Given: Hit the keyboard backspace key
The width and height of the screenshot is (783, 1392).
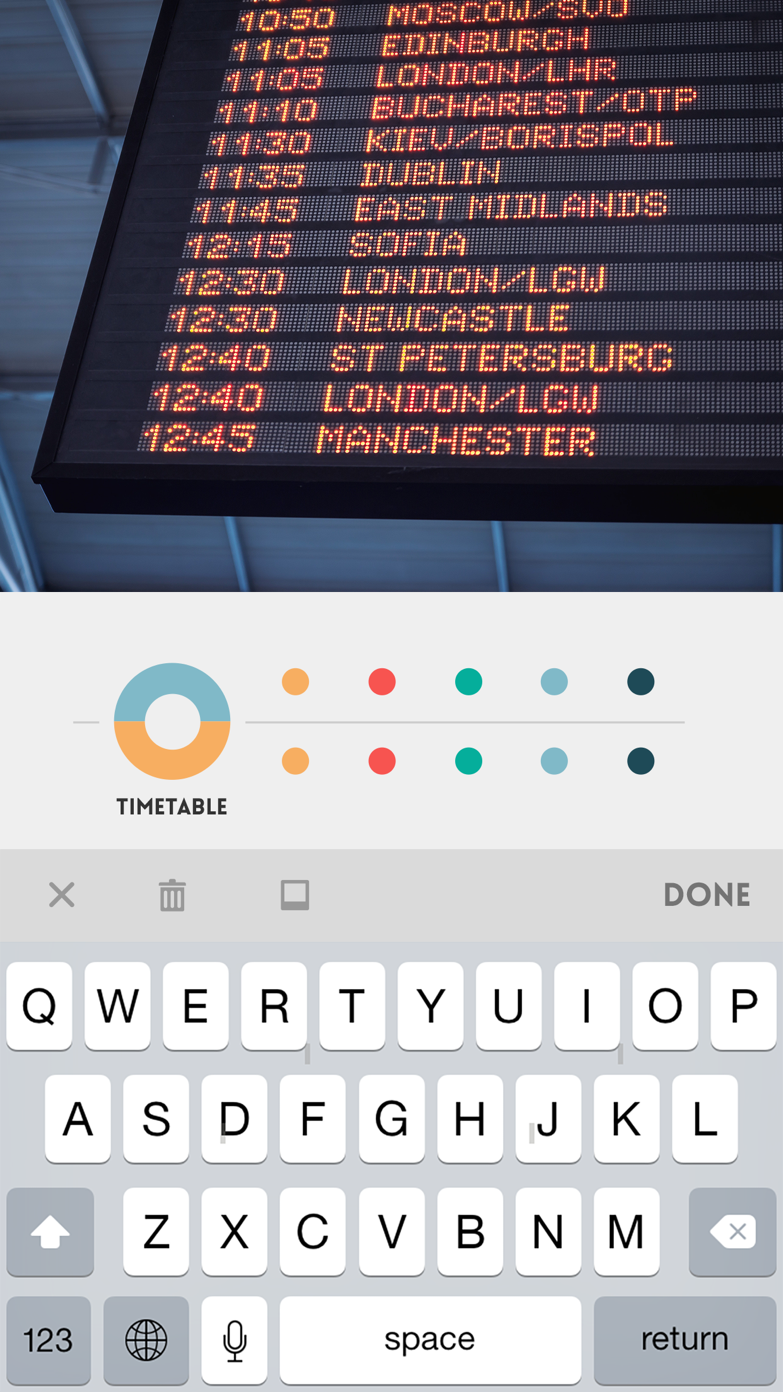Looking at the screenshot, I should 732,1232.
